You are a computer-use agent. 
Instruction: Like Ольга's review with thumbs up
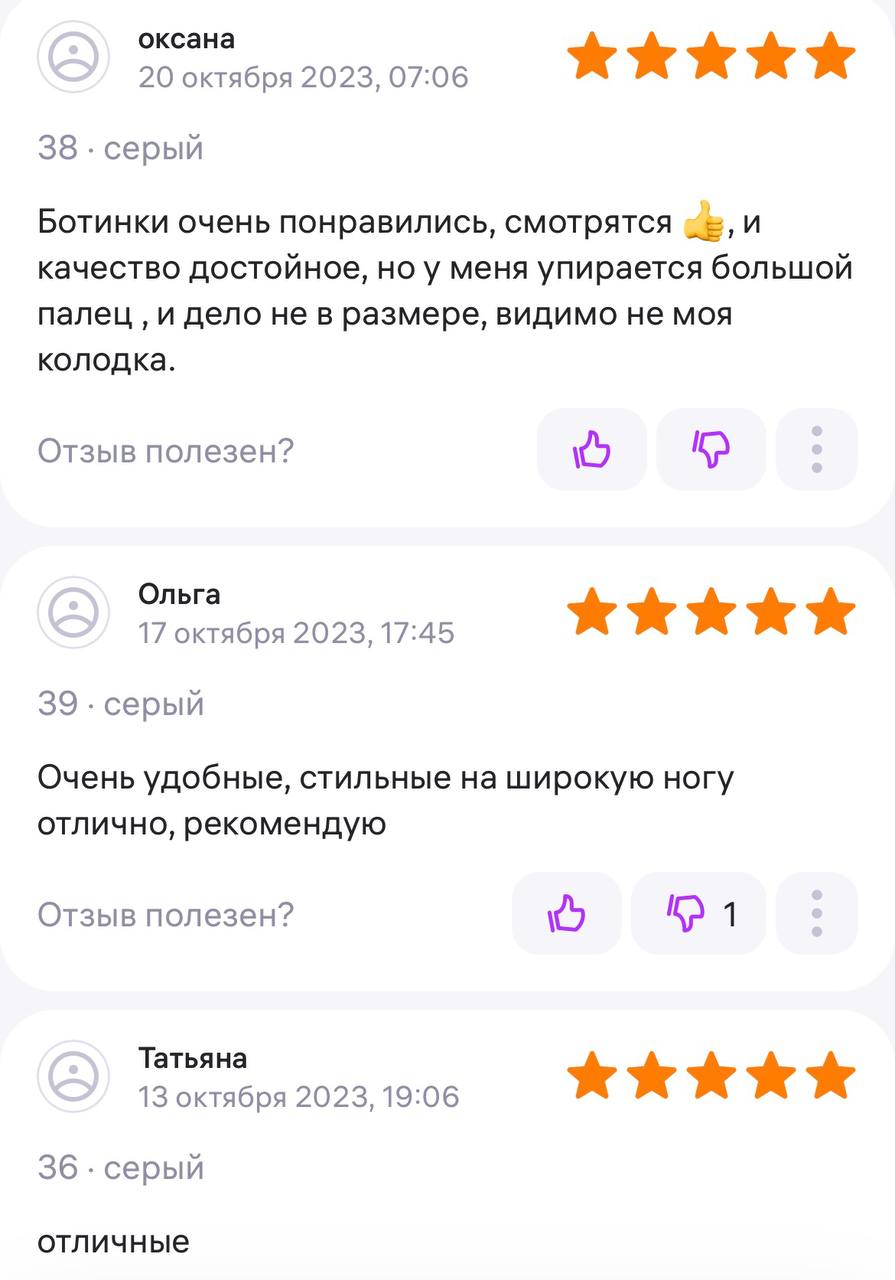(566, 913)
